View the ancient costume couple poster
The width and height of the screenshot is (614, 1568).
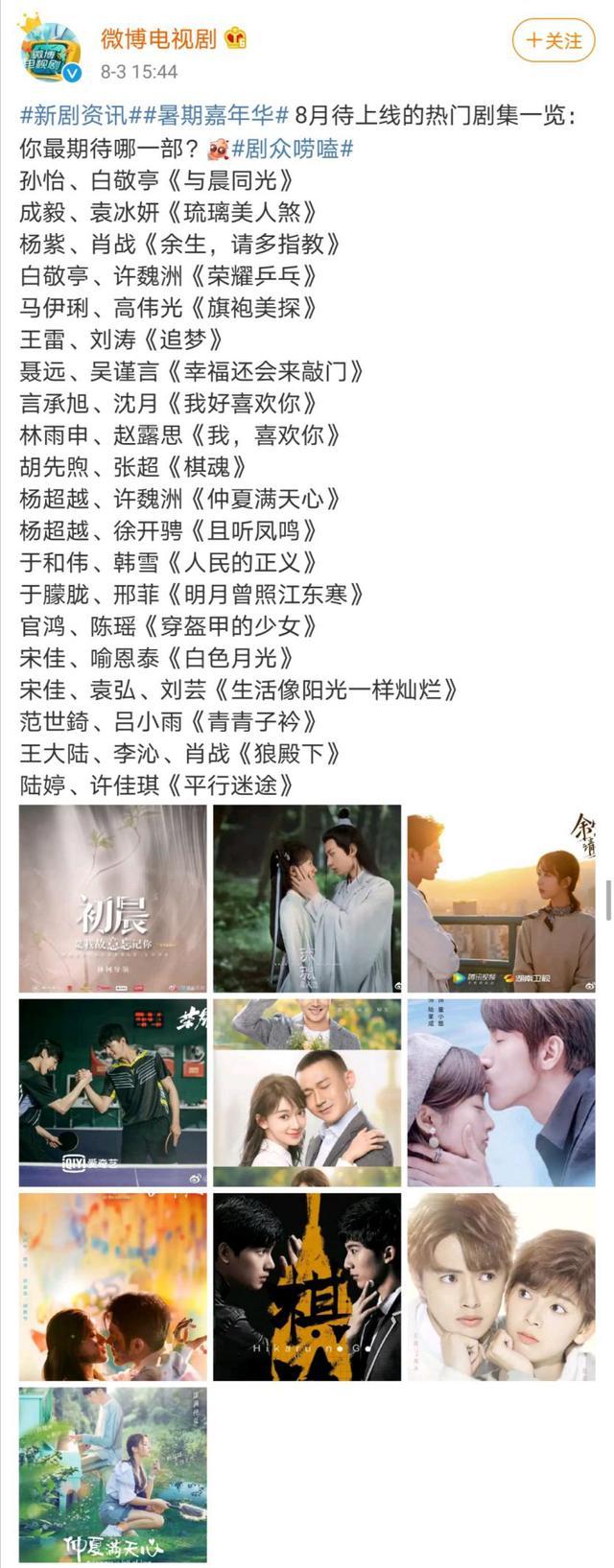[307, 899]
